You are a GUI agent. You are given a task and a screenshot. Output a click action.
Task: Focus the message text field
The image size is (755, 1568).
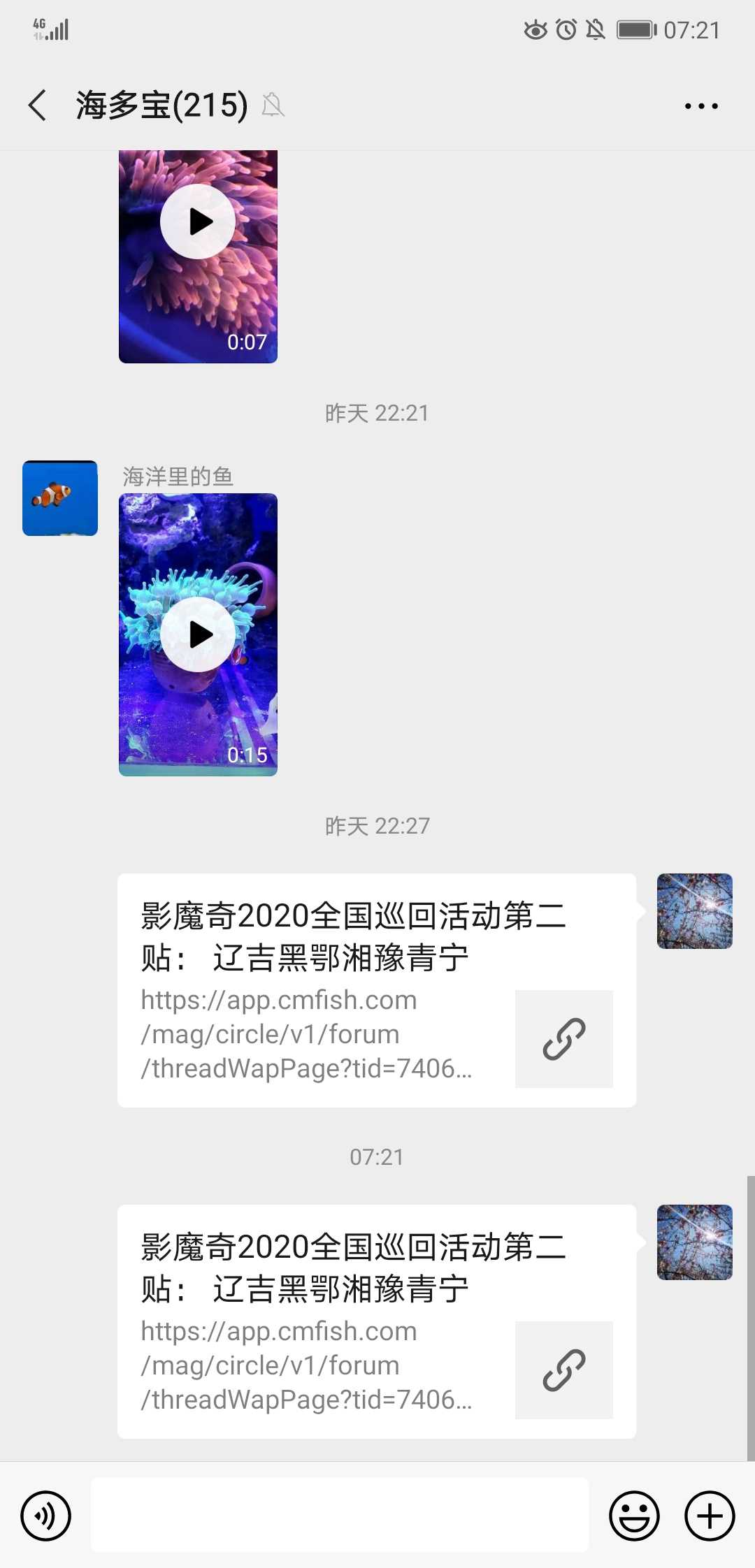(x=340, y=1515)
